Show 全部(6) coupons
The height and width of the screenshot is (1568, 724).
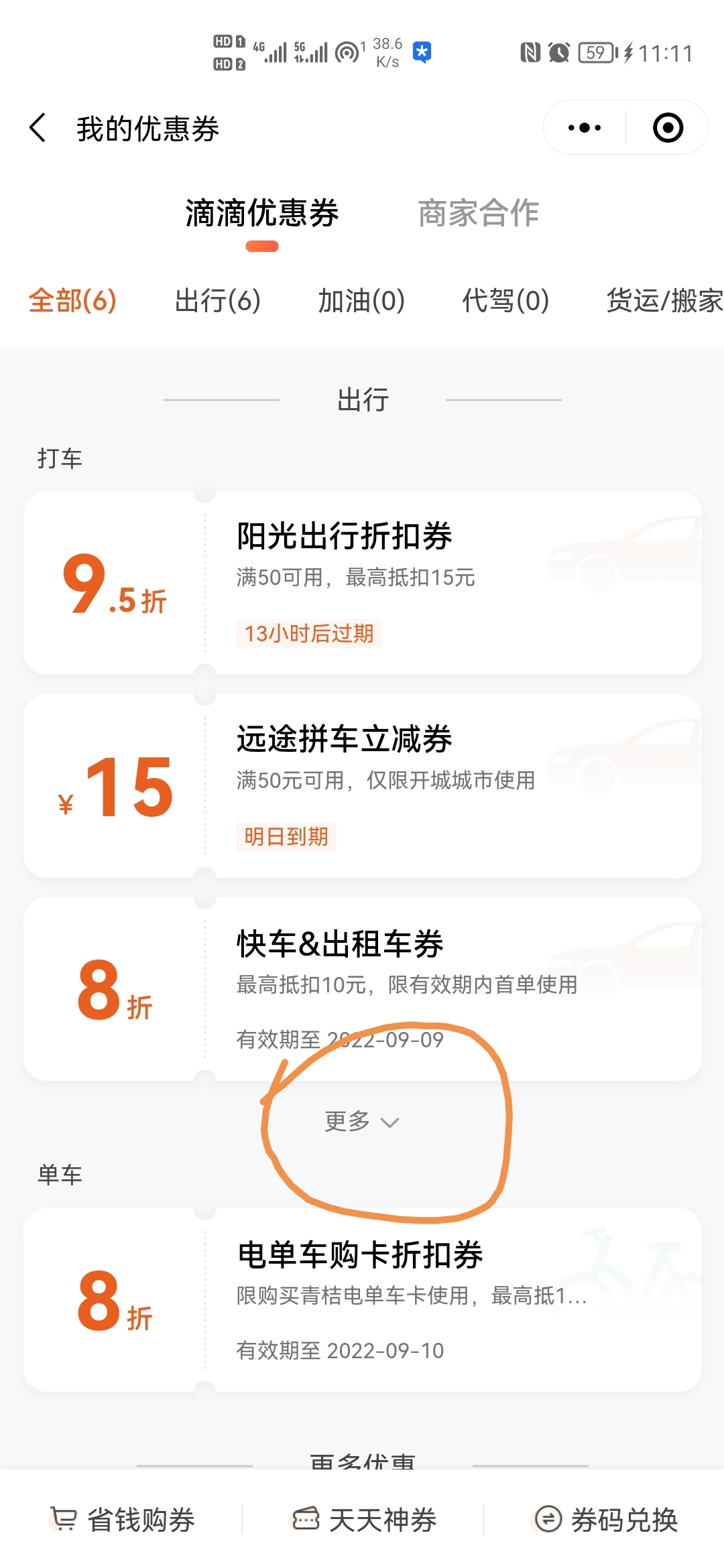[72, 300]
